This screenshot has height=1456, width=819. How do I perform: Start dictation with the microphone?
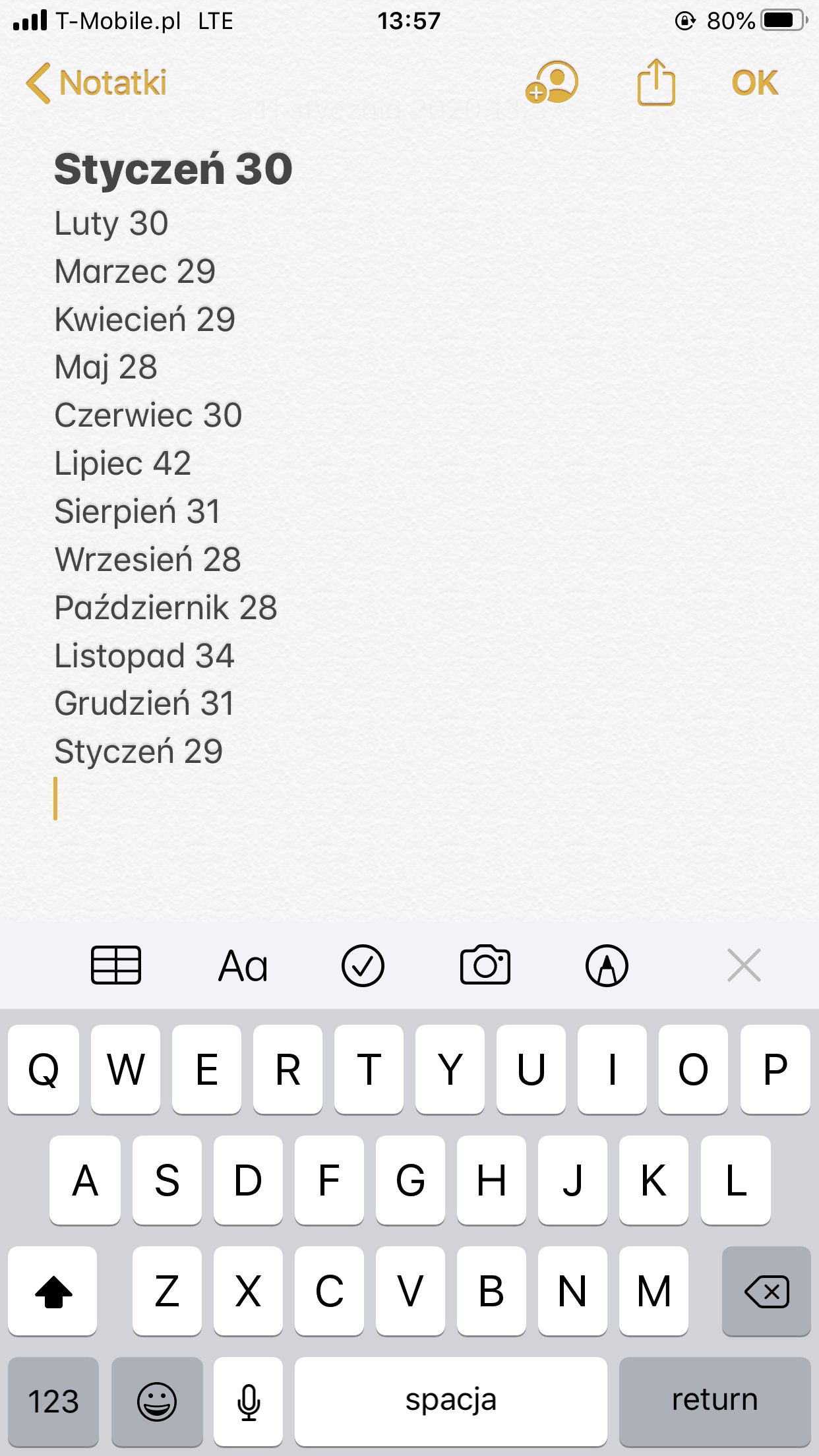(x=249, y=1401)
